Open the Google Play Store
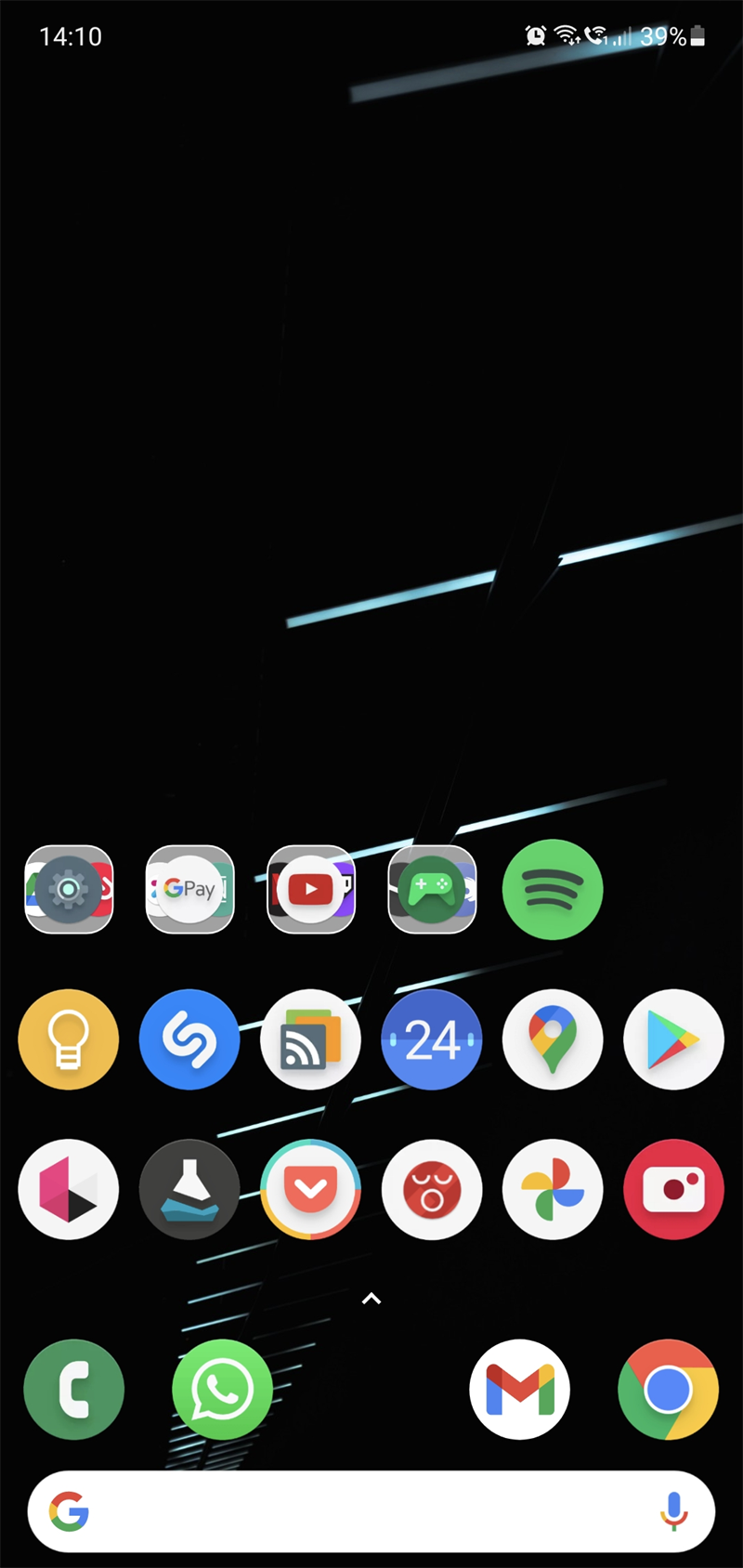 point(673,1039)
